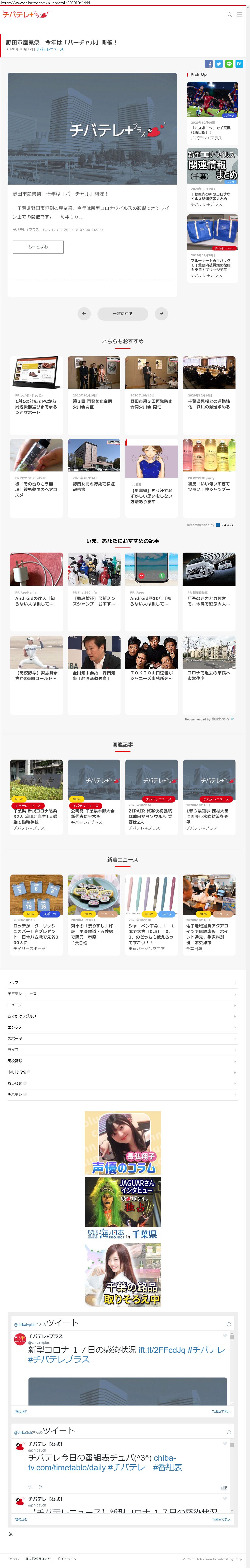
Task: Open the search icon in the header
Action: [x=229, y=14]
